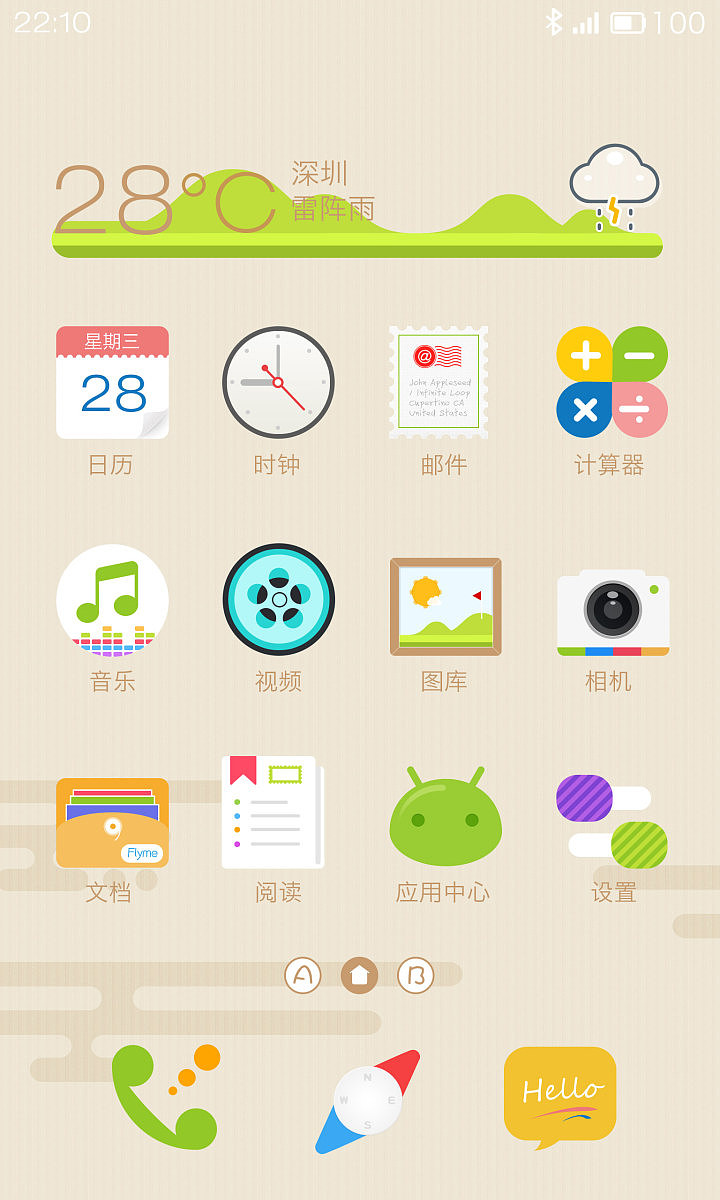Launch the 阅读 Reading app
The height and width of the screenshot is (1200, 720).
(x=270, y=812)
